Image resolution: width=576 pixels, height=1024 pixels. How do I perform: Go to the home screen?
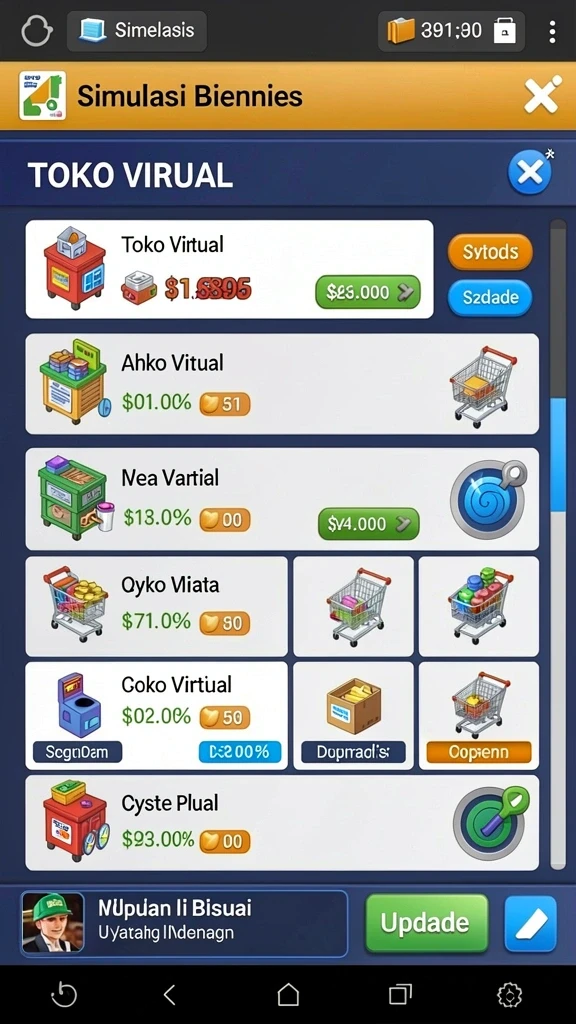pyautogui.click(x=288, y=995)
